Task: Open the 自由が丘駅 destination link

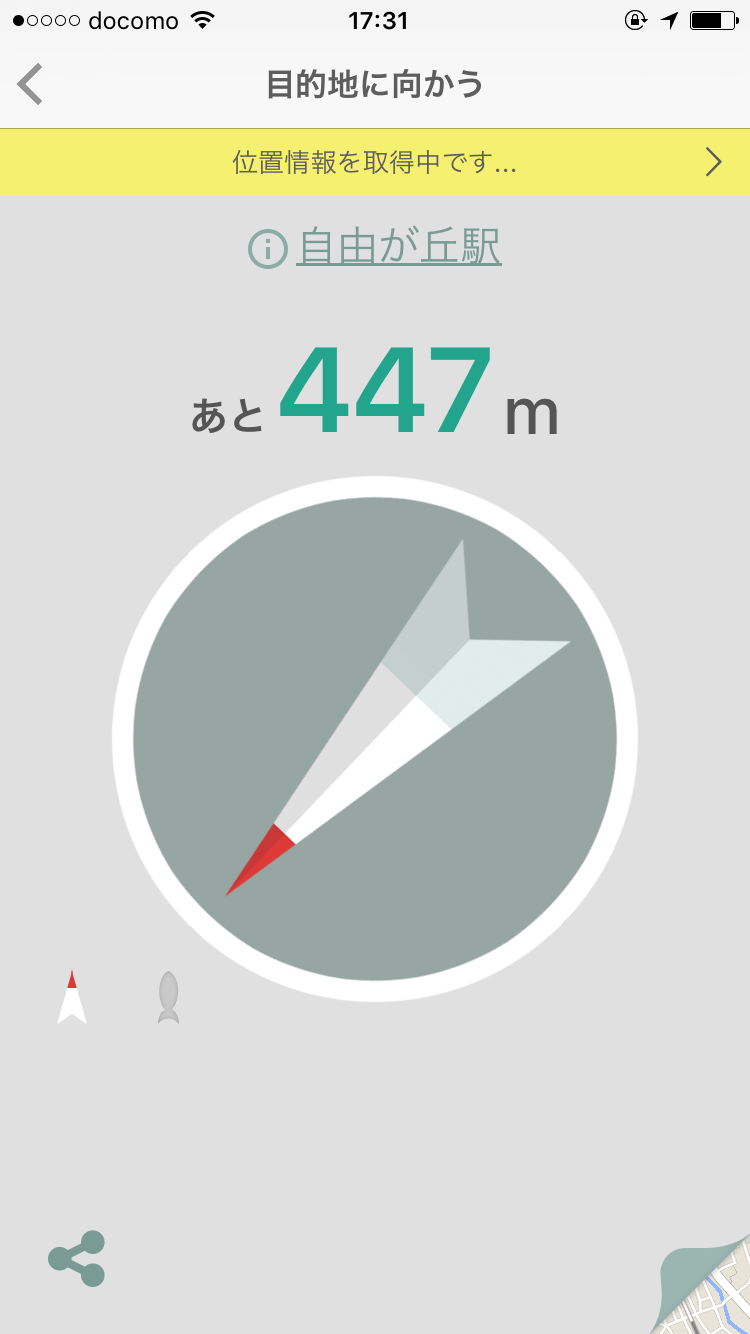Action: tap(398, 247)
